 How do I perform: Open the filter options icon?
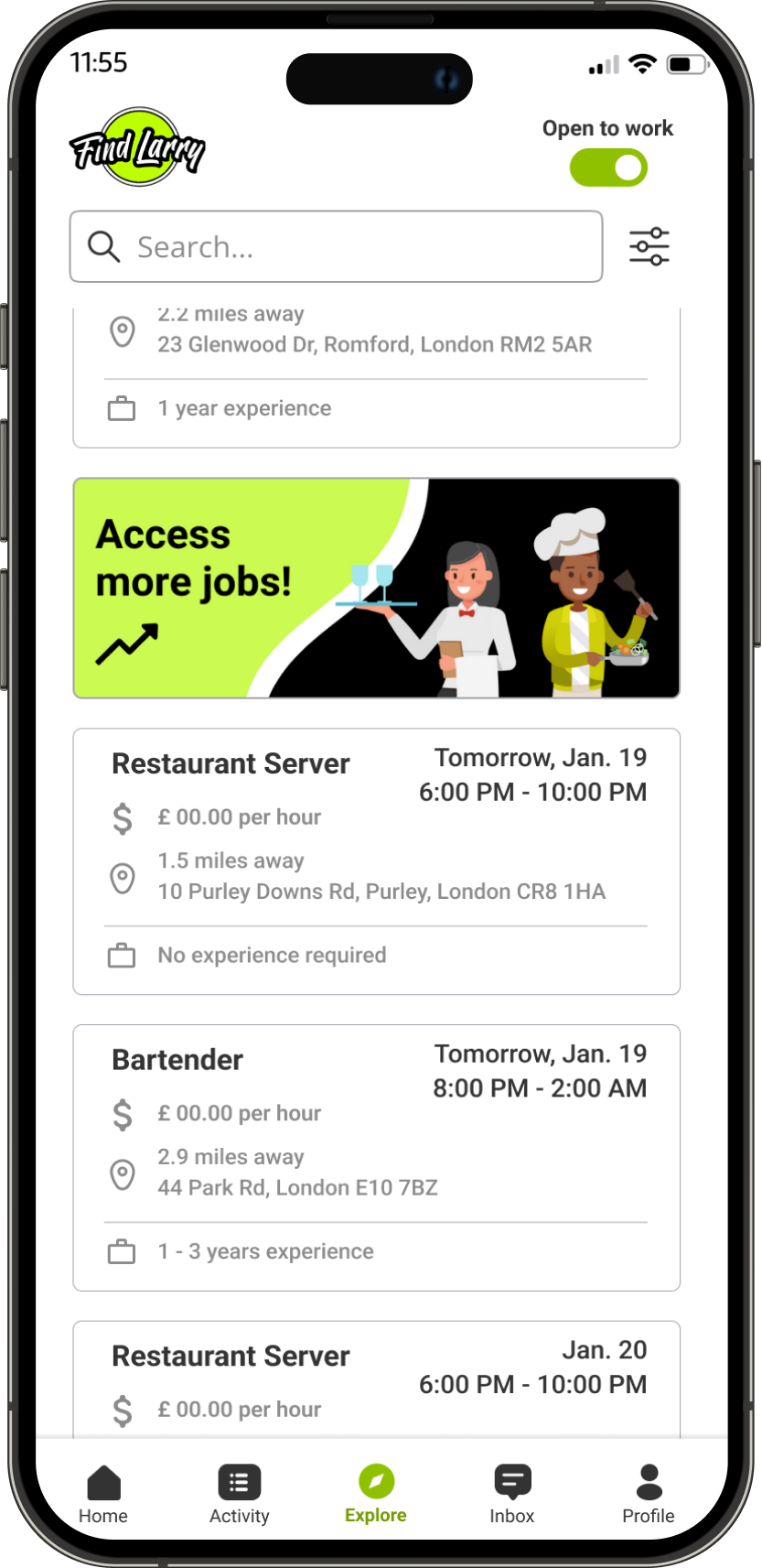[x=649, y=247]
